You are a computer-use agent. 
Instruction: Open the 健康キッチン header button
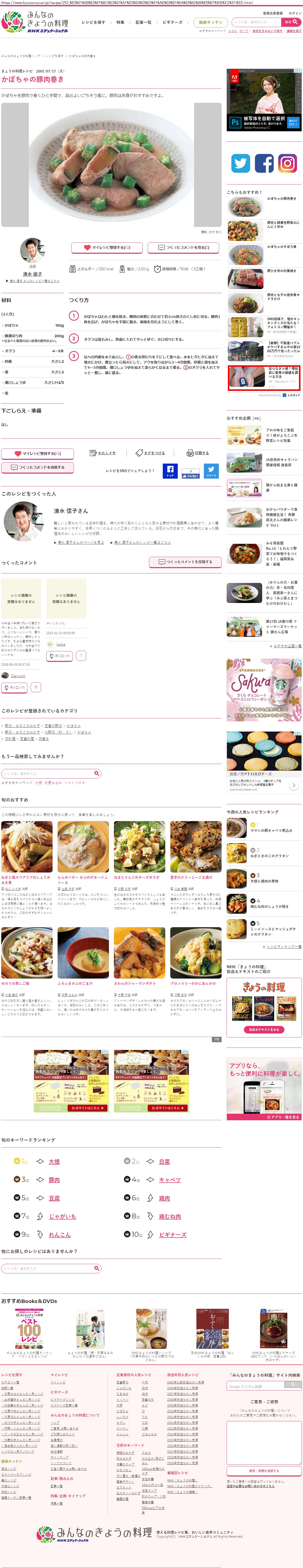[211, 22]
